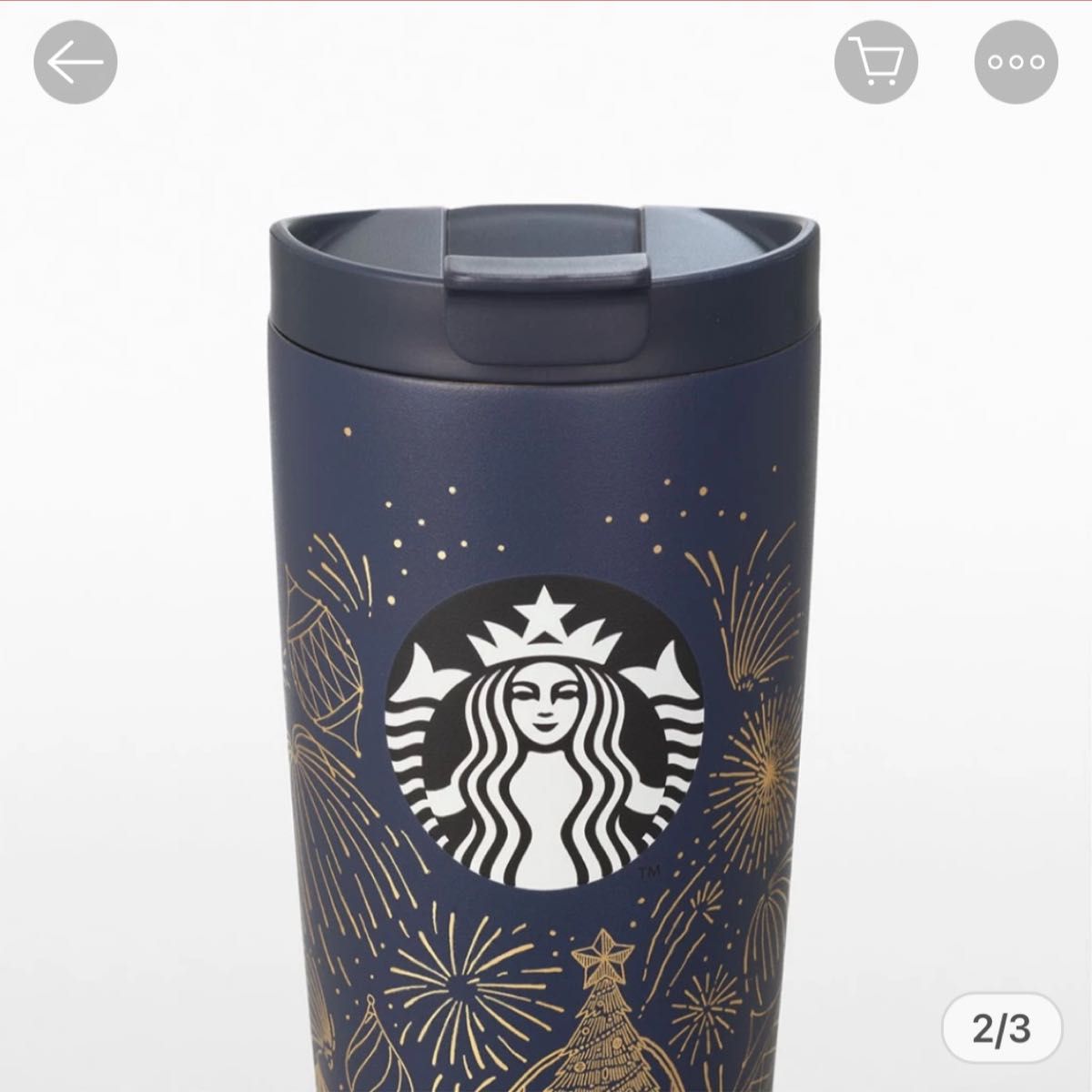Open the tumbler product image fullscreen

pyautogui.click(x=546, y=637)
